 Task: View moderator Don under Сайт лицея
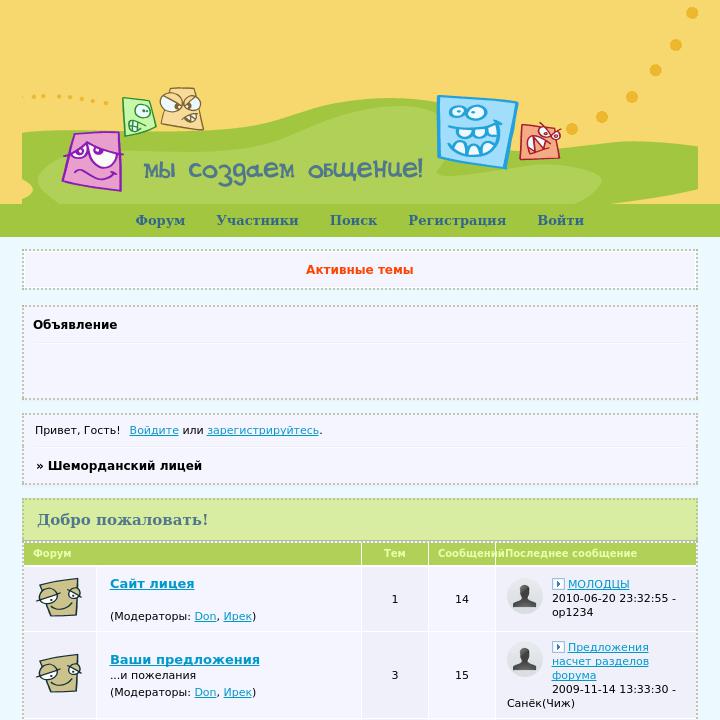205,617
